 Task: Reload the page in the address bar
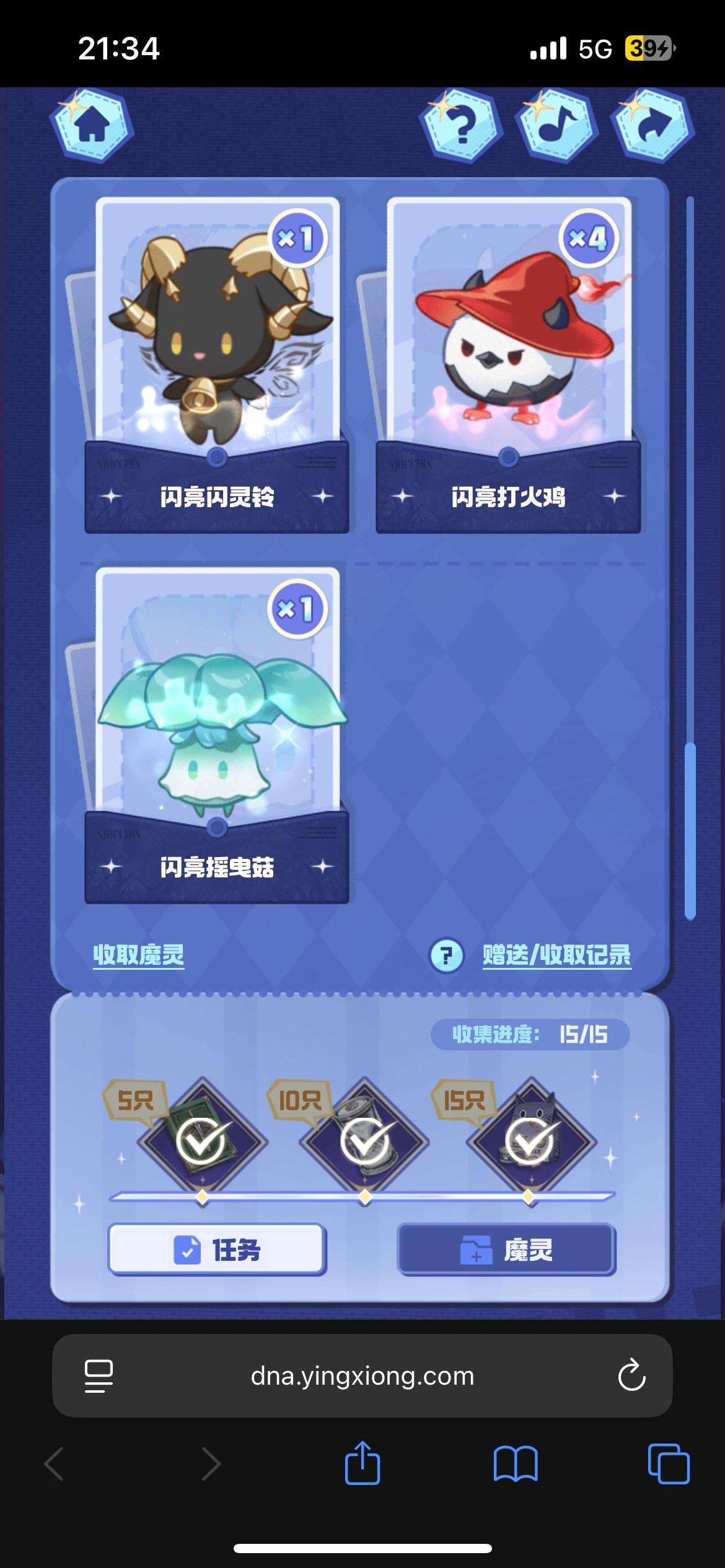(631, 1375)
